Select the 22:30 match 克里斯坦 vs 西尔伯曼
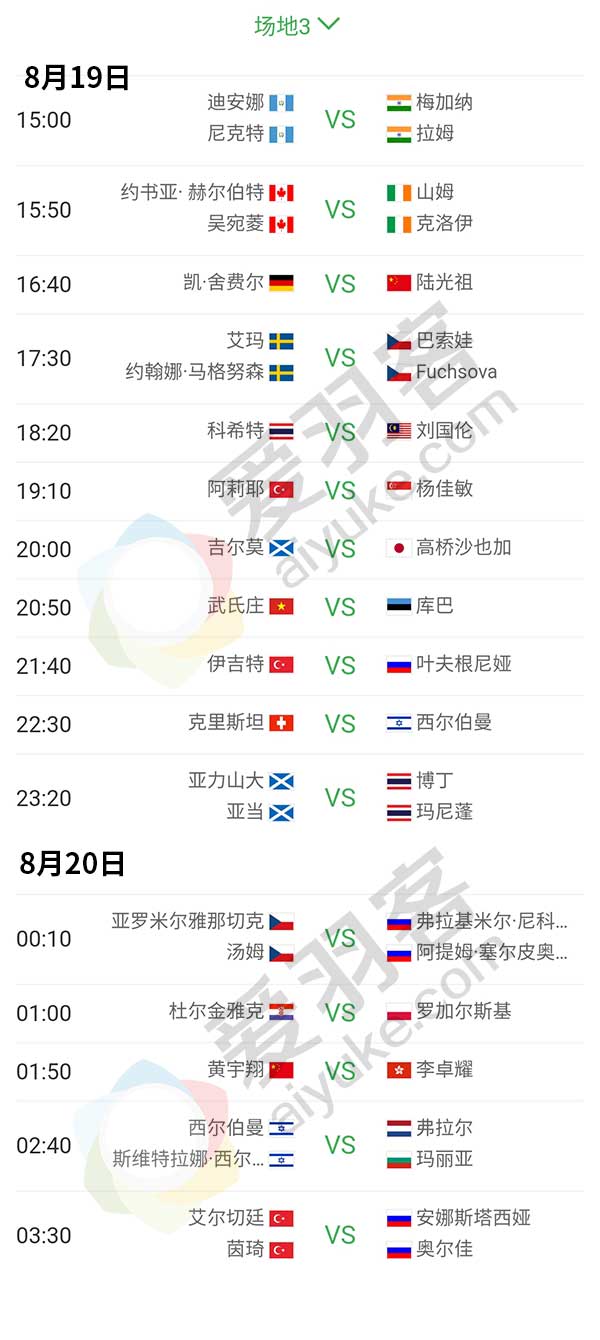This screenshot has height=1340, width=600. tap(340, 724)
